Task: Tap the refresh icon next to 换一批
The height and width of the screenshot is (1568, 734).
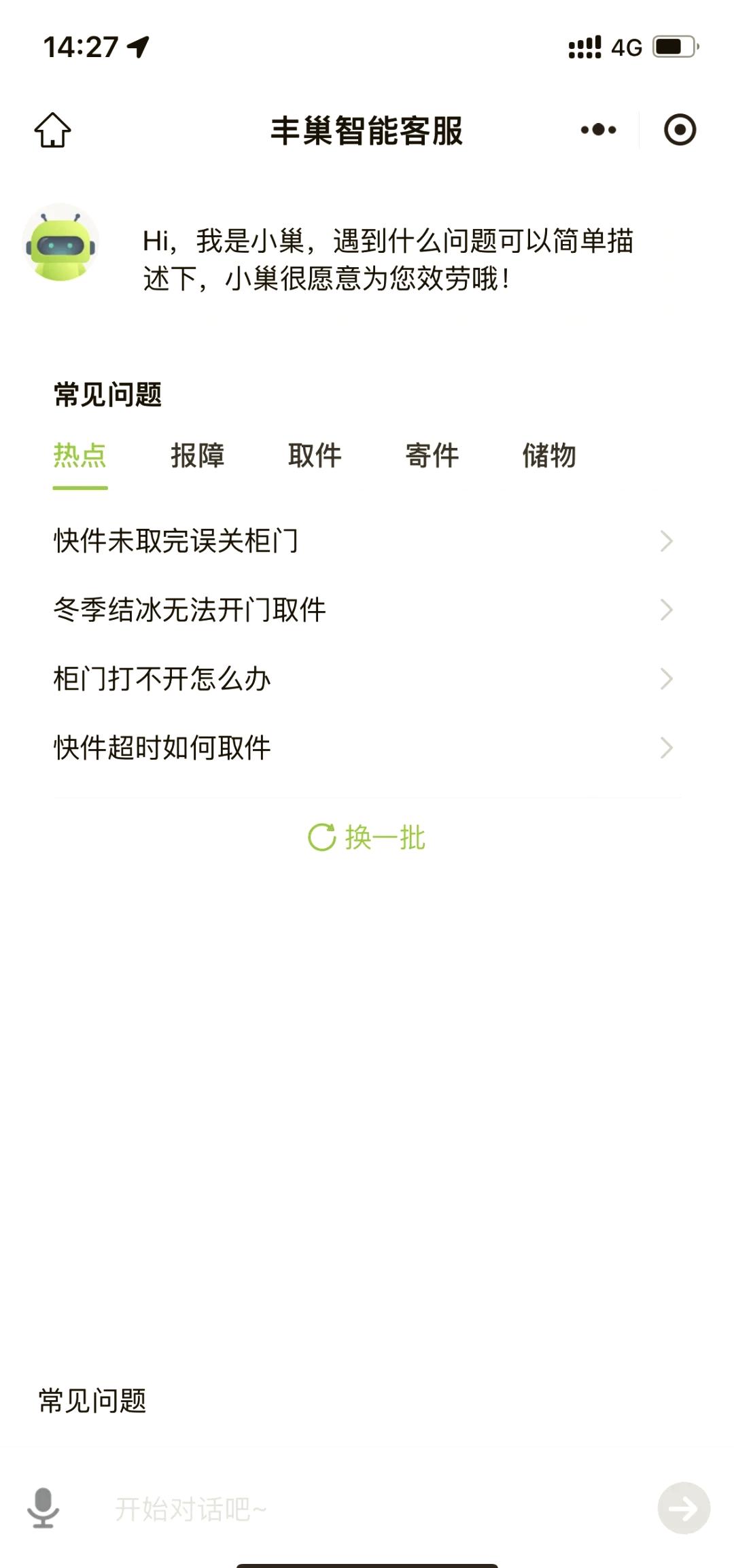Action: 322,838
